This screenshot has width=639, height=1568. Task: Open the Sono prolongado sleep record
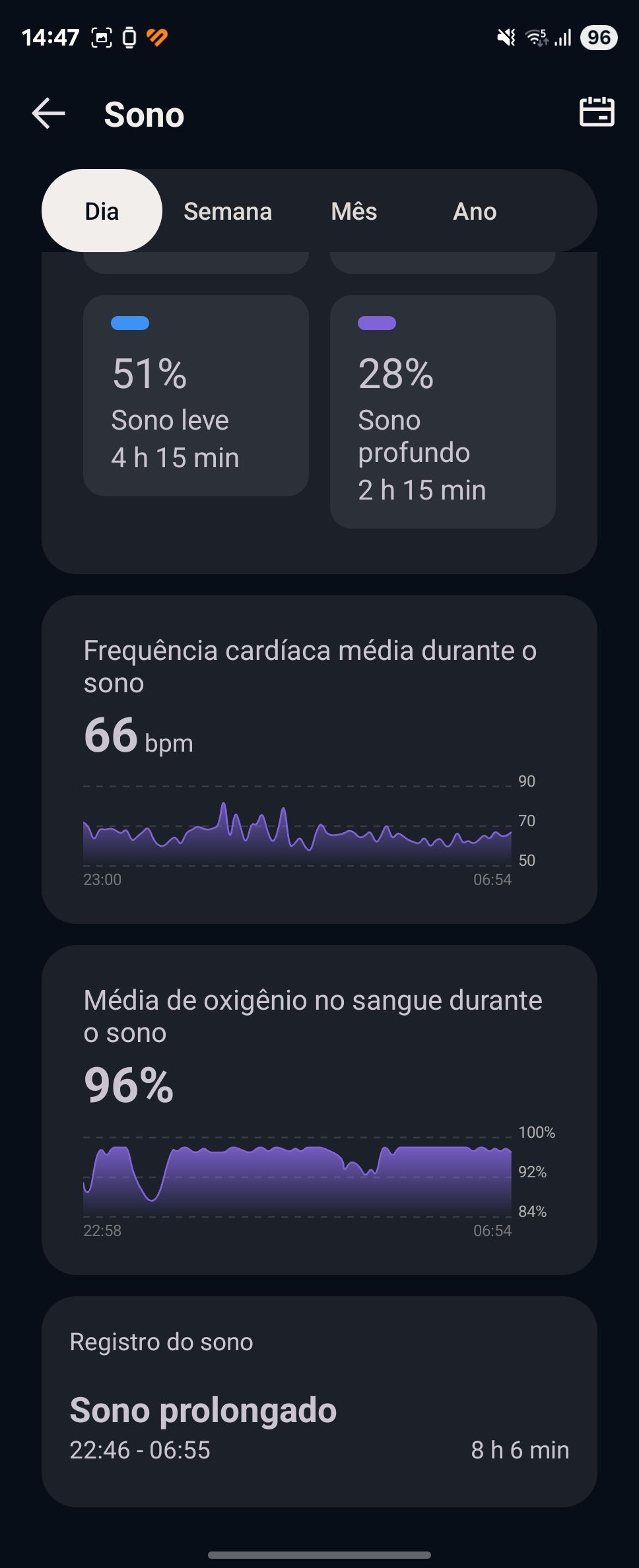[x=319, y=1425]
